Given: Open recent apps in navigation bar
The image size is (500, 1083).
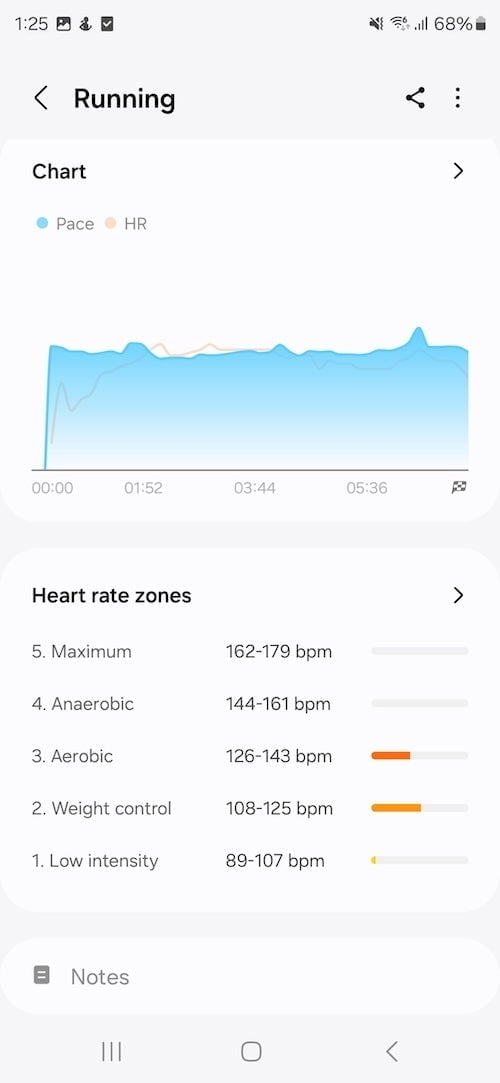Looking at the screenshot, I should [x=111, y=1051].
